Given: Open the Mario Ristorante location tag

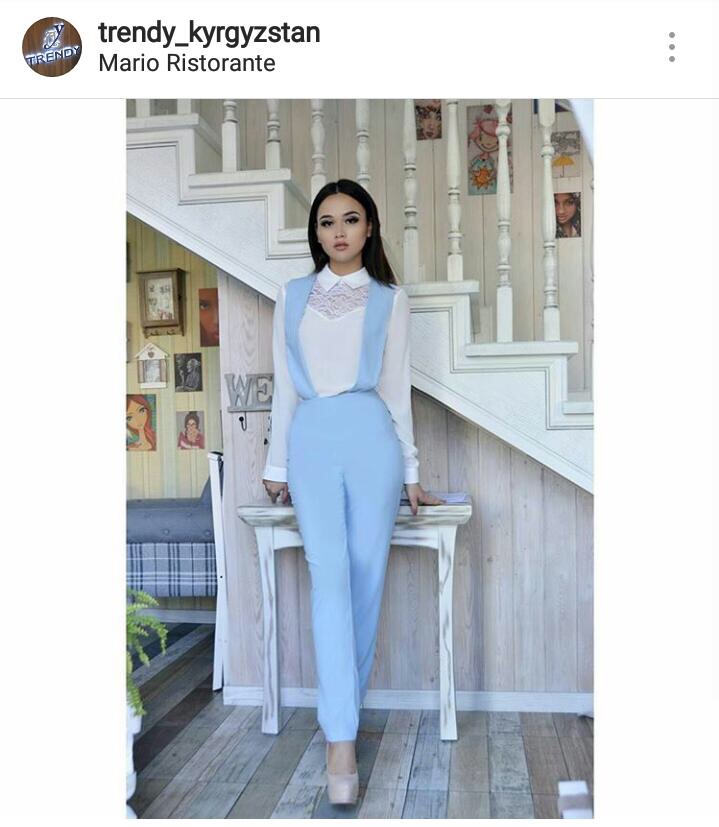Looking at the screenshot, I should (x=186, y=63).
